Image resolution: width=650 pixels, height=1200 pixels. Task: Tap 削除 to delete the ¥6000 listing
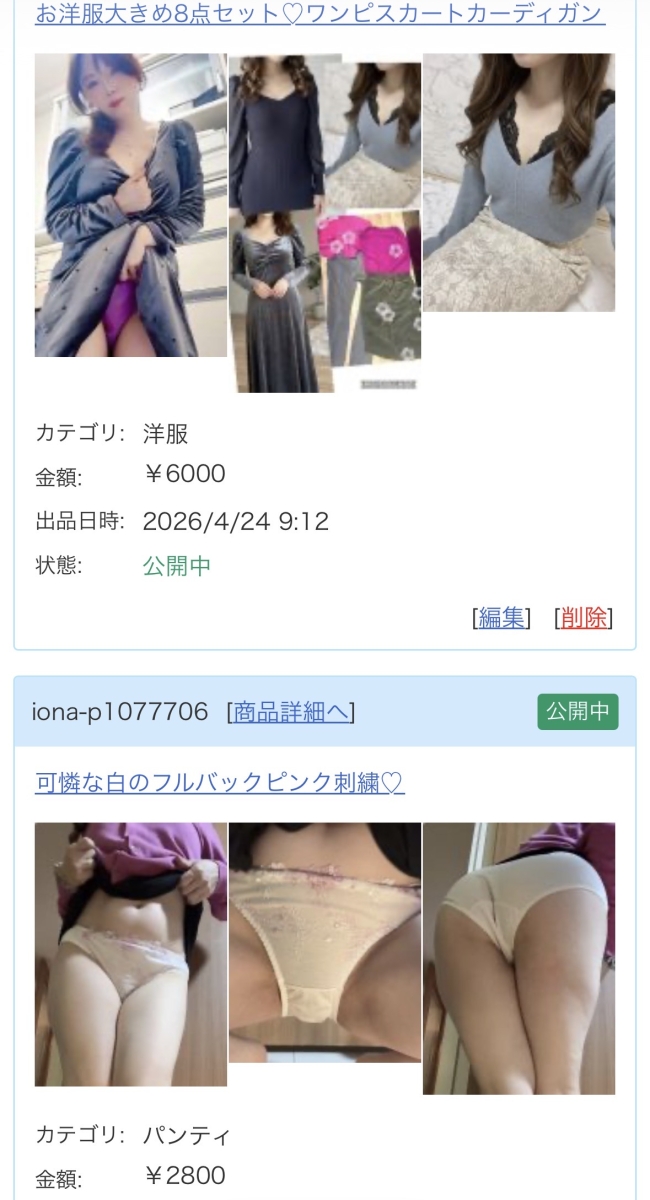click(x=584, y=618)
